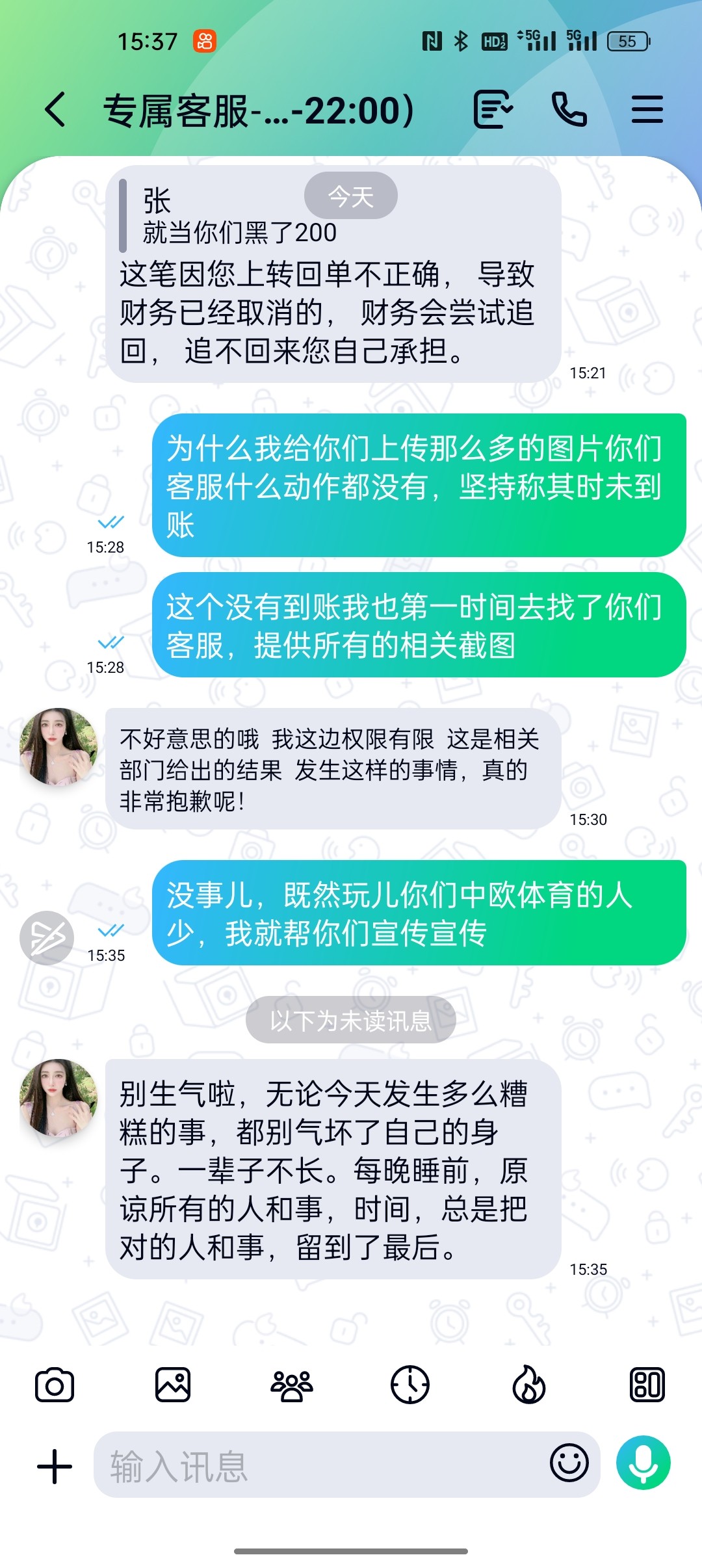Select the flame icon in bottom toolbar
Image resolution: width=702 pixels, height=1568 pixels.
coord(526,1384)
